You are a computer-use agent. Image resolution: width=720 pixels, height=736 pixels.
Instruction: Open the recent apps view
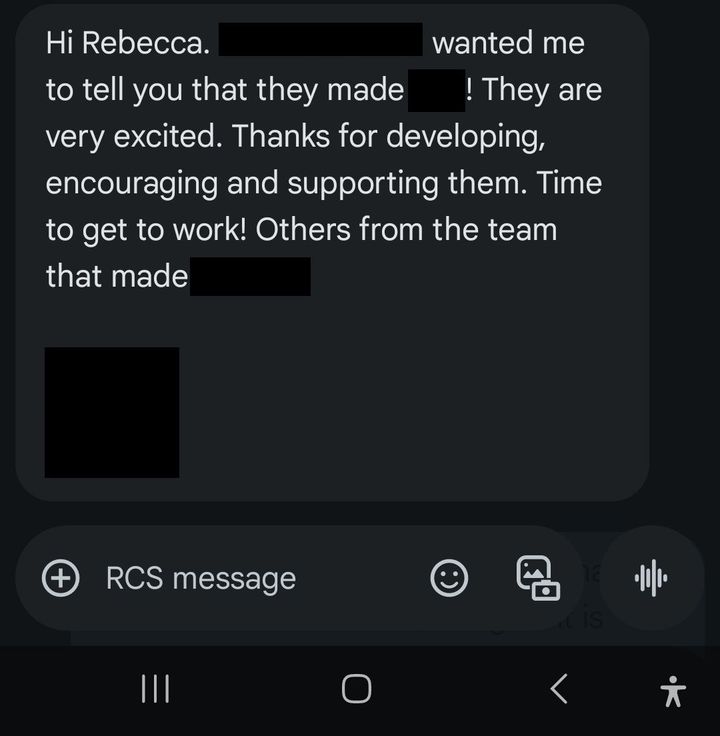click(x=154, y=689)
